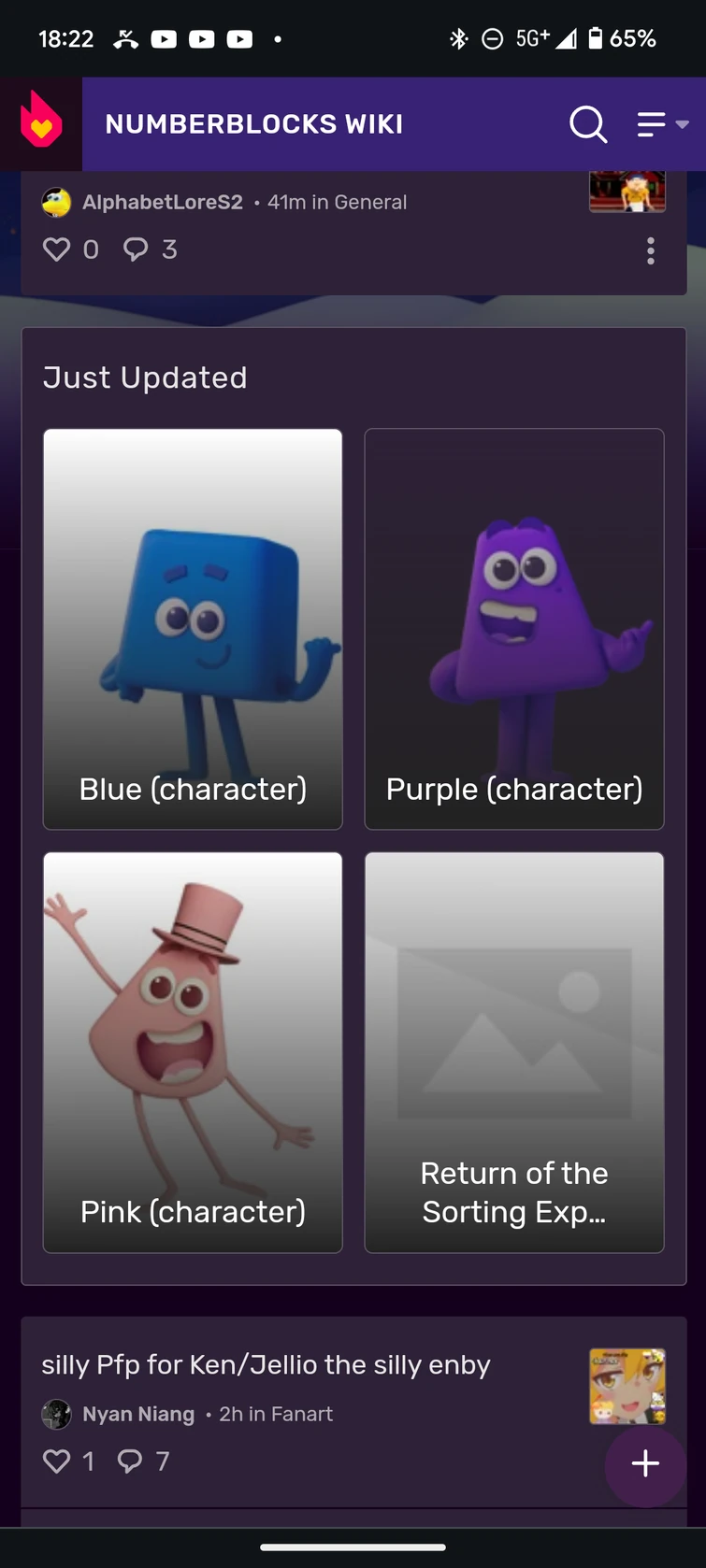Open comments on AlphabetLoreS2's post
The image size is (706, 1568).
tap(137, 249)
